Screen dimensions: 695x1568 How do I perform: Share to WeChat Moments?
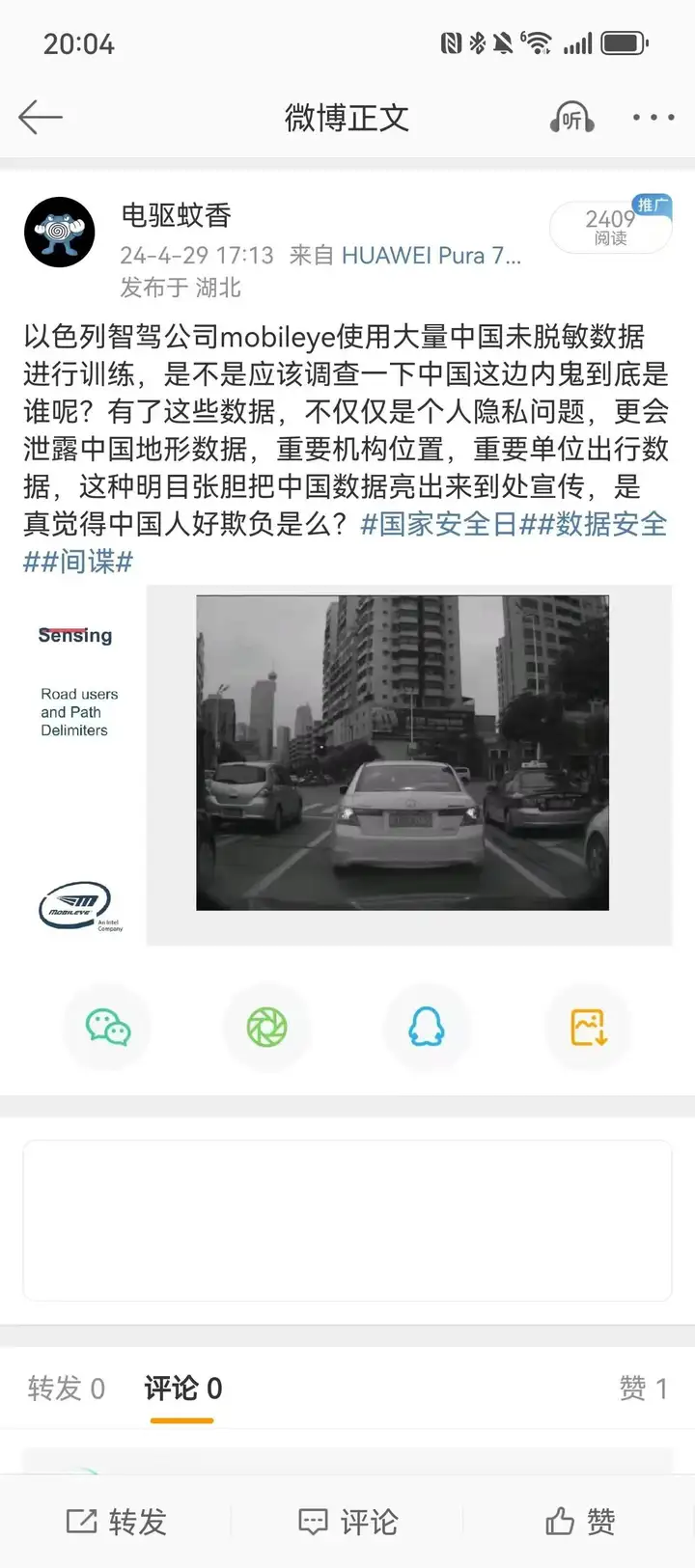tap(267, 1028)
